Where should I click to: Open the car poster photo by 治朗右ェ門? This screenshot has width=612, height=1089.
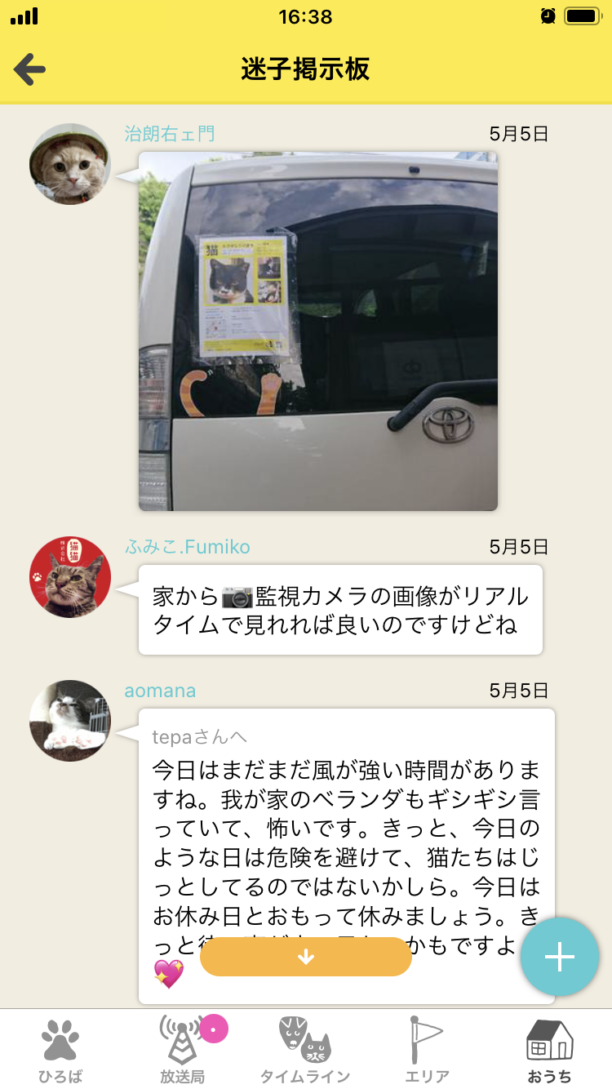318,331
